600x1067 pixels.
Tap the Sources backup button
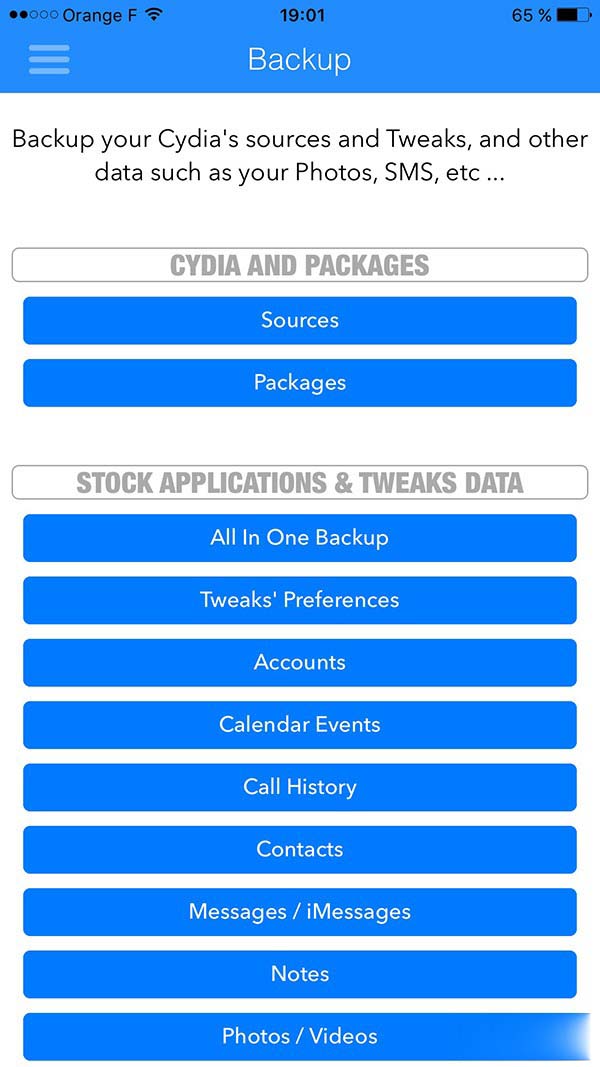(300, 320)
